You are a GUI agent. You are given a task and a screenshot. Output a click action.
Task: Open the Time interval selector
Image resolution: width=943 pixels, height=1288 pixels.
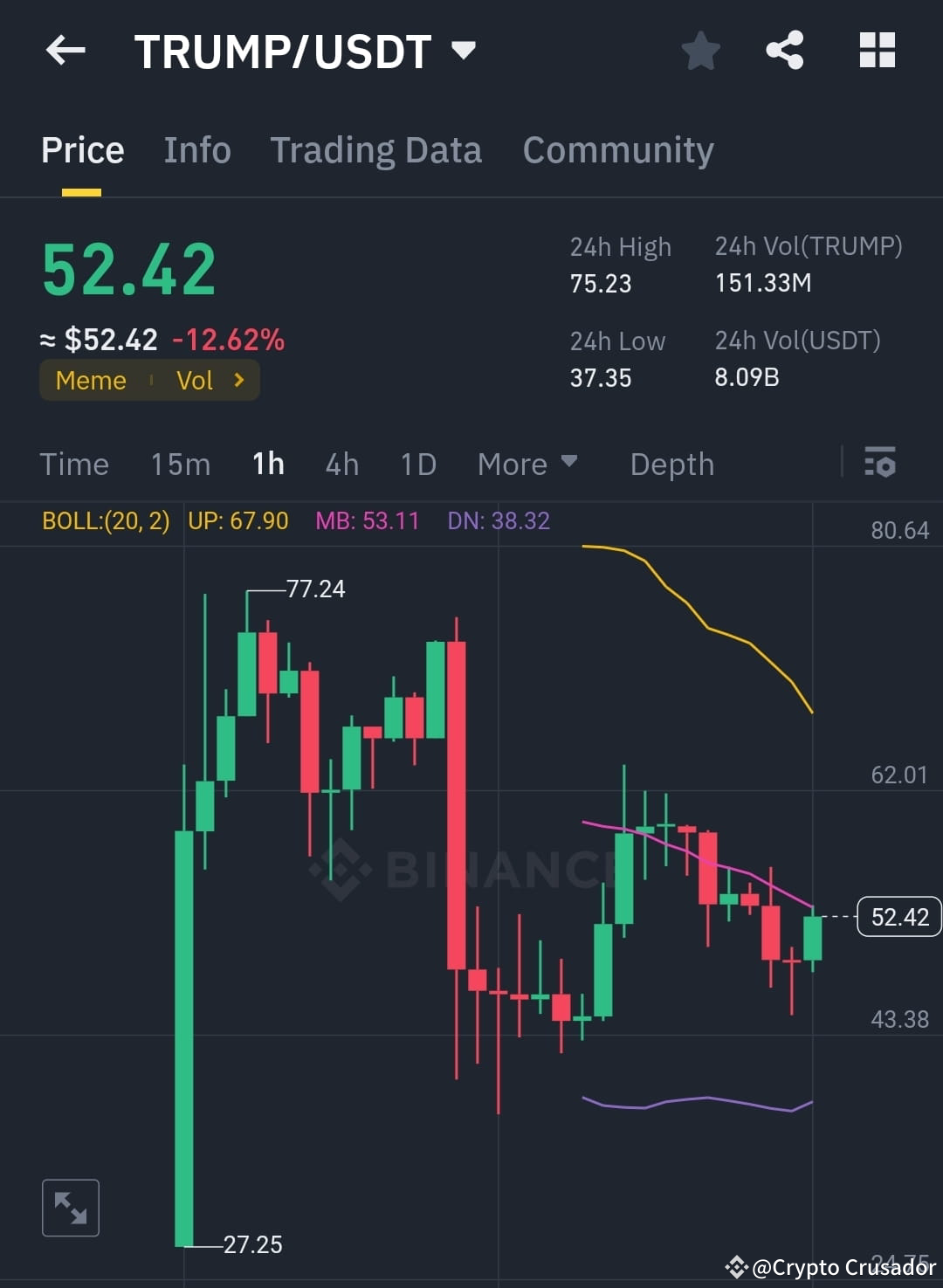tap(74, 464)
